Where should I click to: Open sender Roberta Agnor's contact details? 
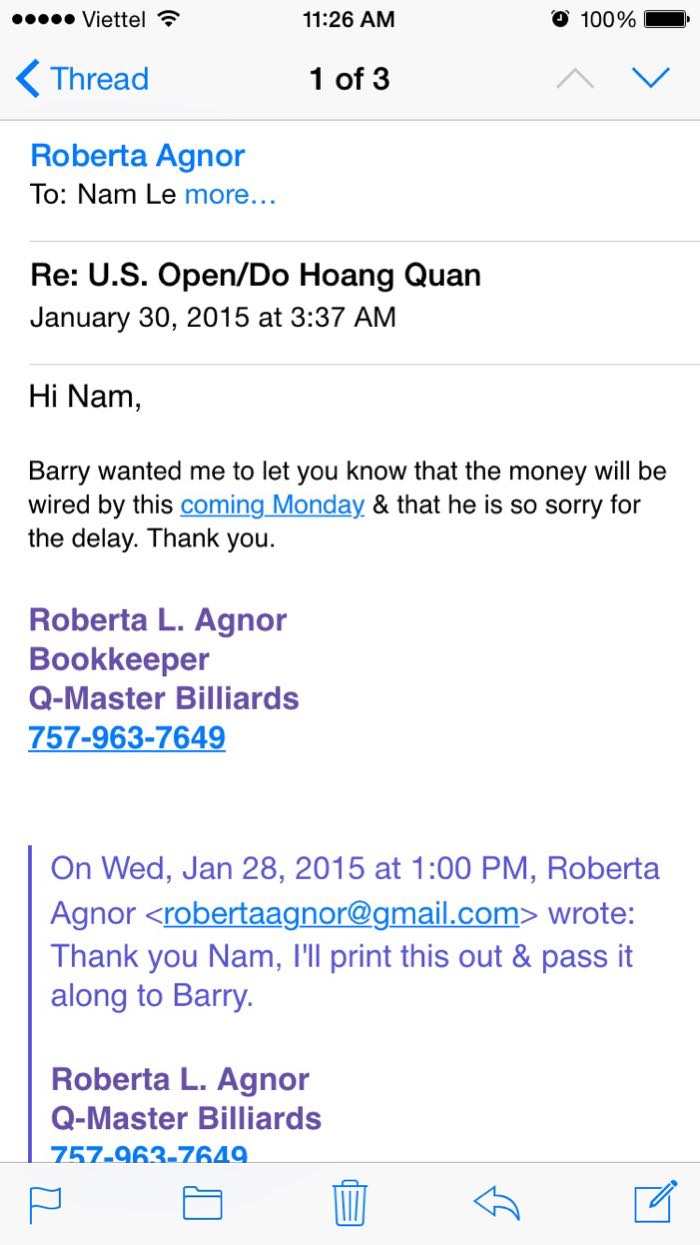point(138,155)
